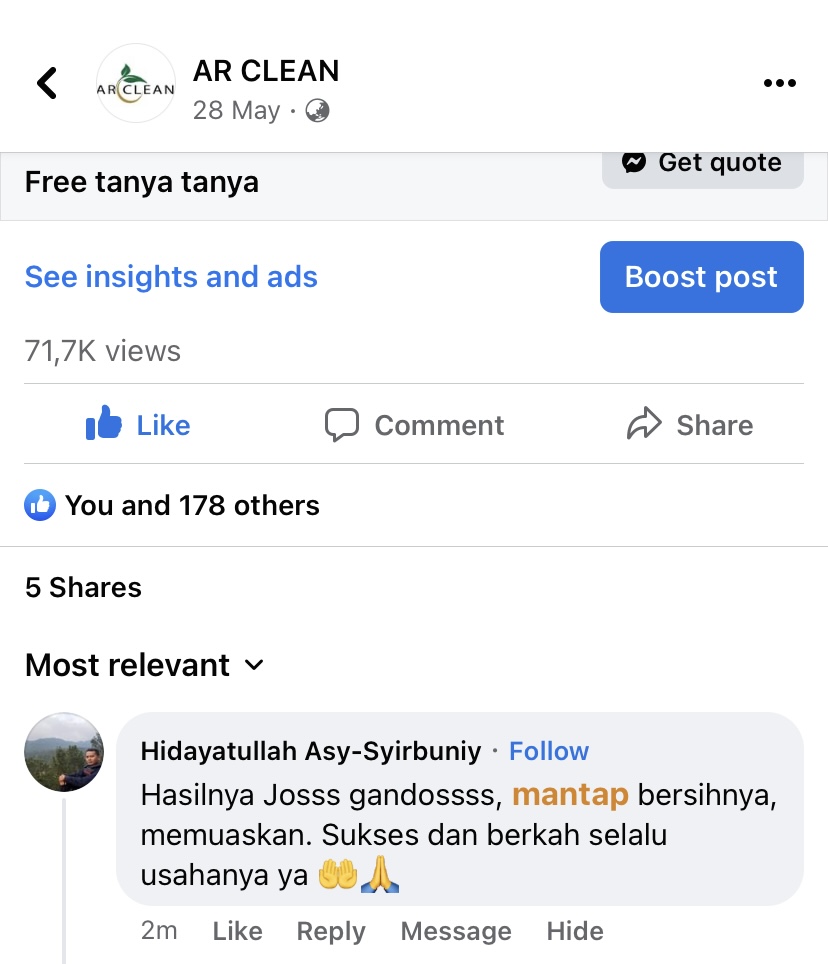Open the Comment speech bubble icon

click(x=342, y=425)
